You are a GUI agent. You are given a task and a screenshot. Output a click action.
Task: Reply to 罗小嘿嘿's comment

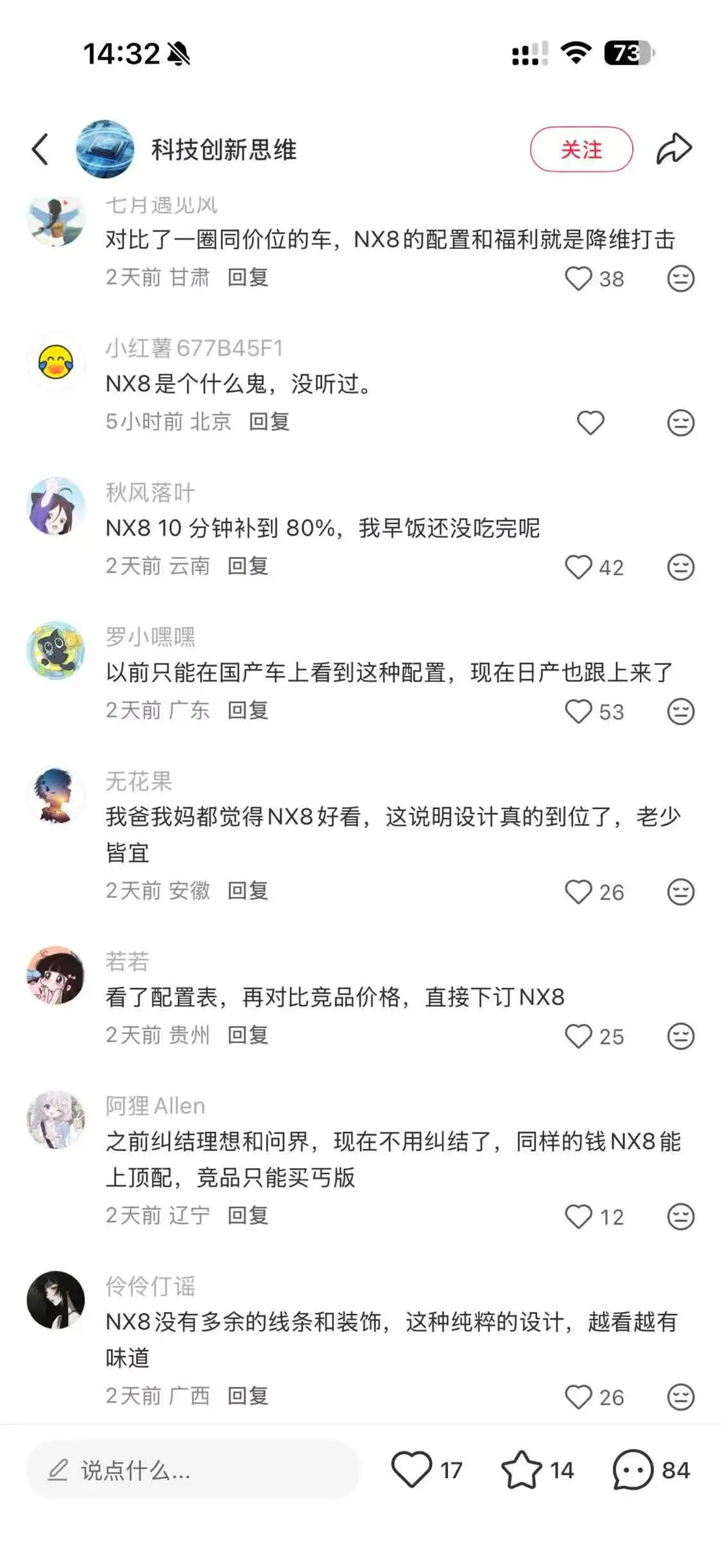click(248, 710)
